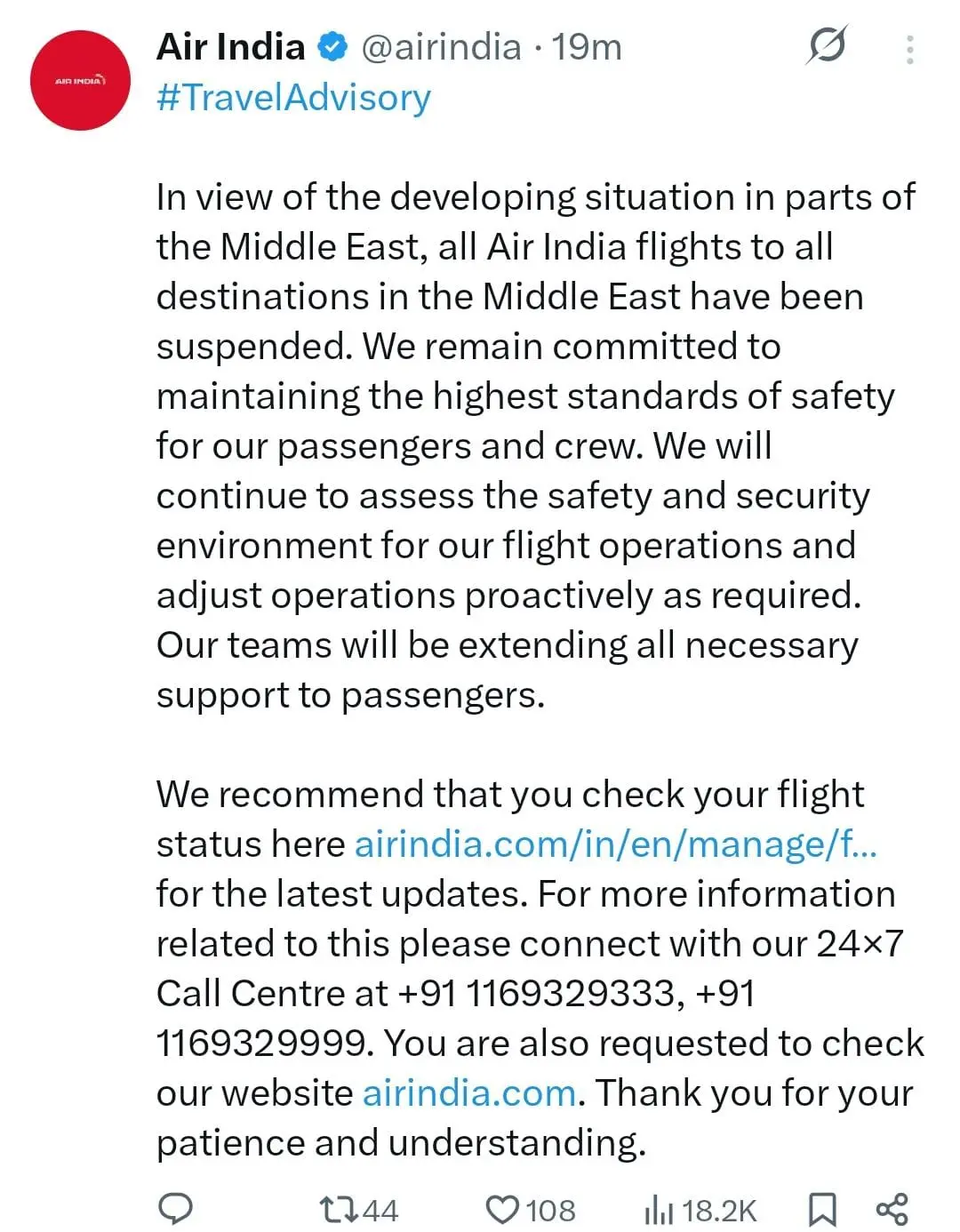Screen dimensions: 960x1232
Task: Reply to Air India's post
Action: click(x=175, y=1209)
